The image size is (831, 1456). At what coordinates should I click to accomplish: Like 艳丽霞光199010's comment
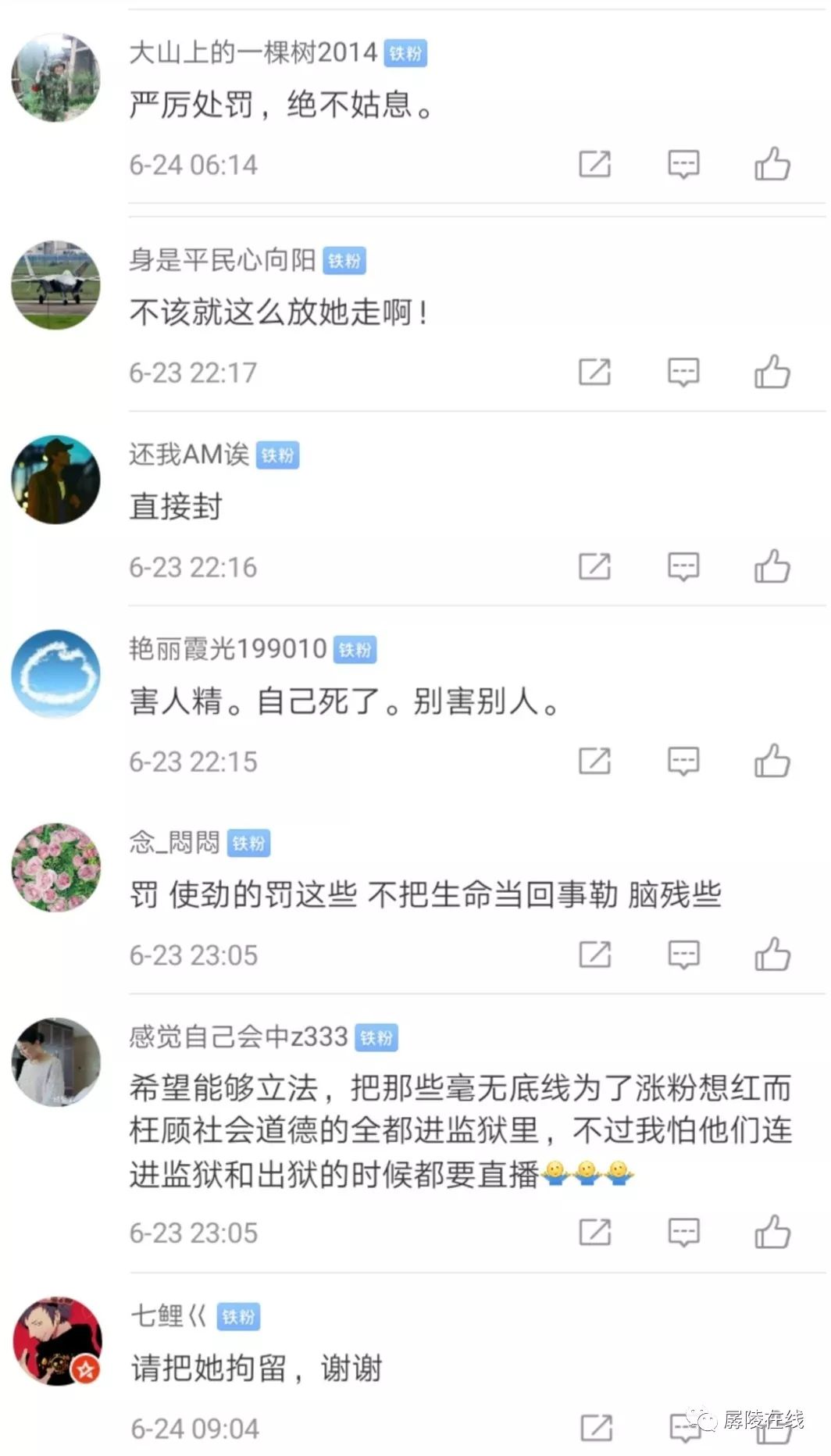[772, 761]
